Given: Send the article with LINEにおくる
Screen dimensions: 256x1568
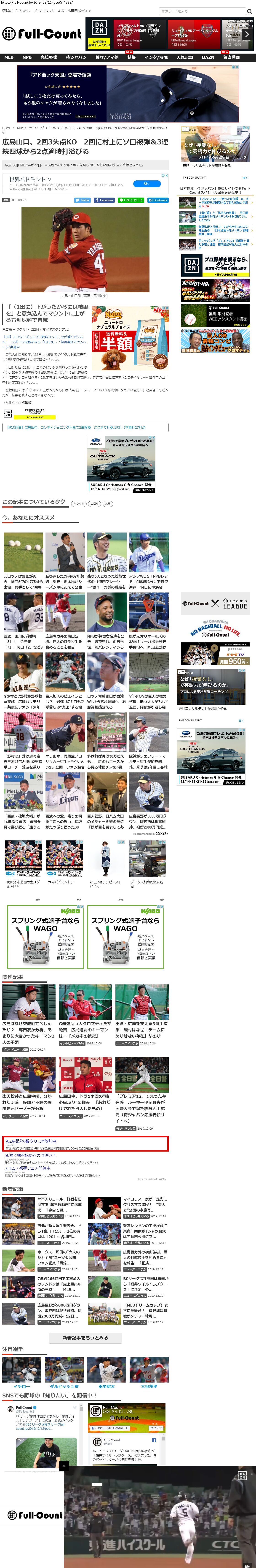Looking at the screenshot, I should [x=131, y=200].
